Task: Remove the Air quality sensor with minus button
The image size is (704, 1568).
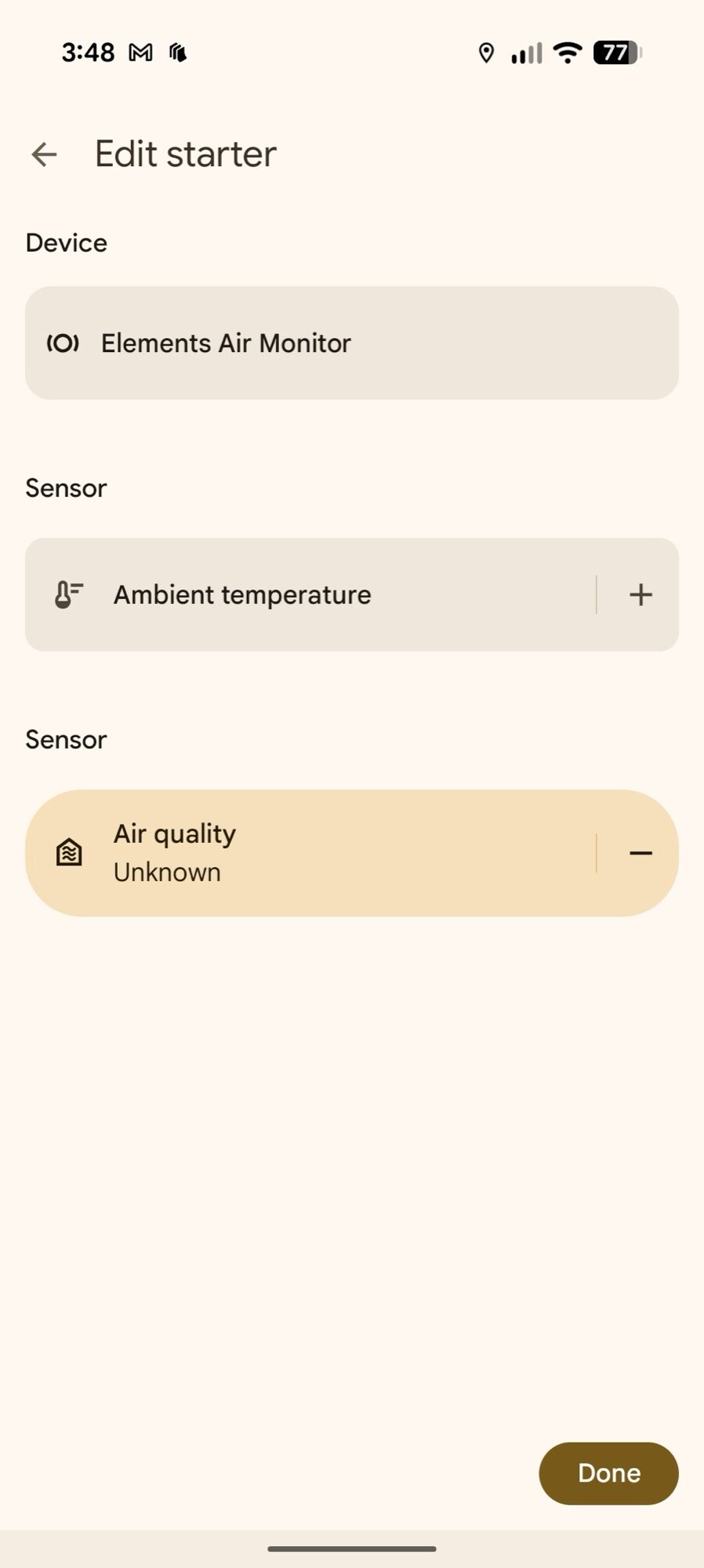Action: tap(640, 852)
